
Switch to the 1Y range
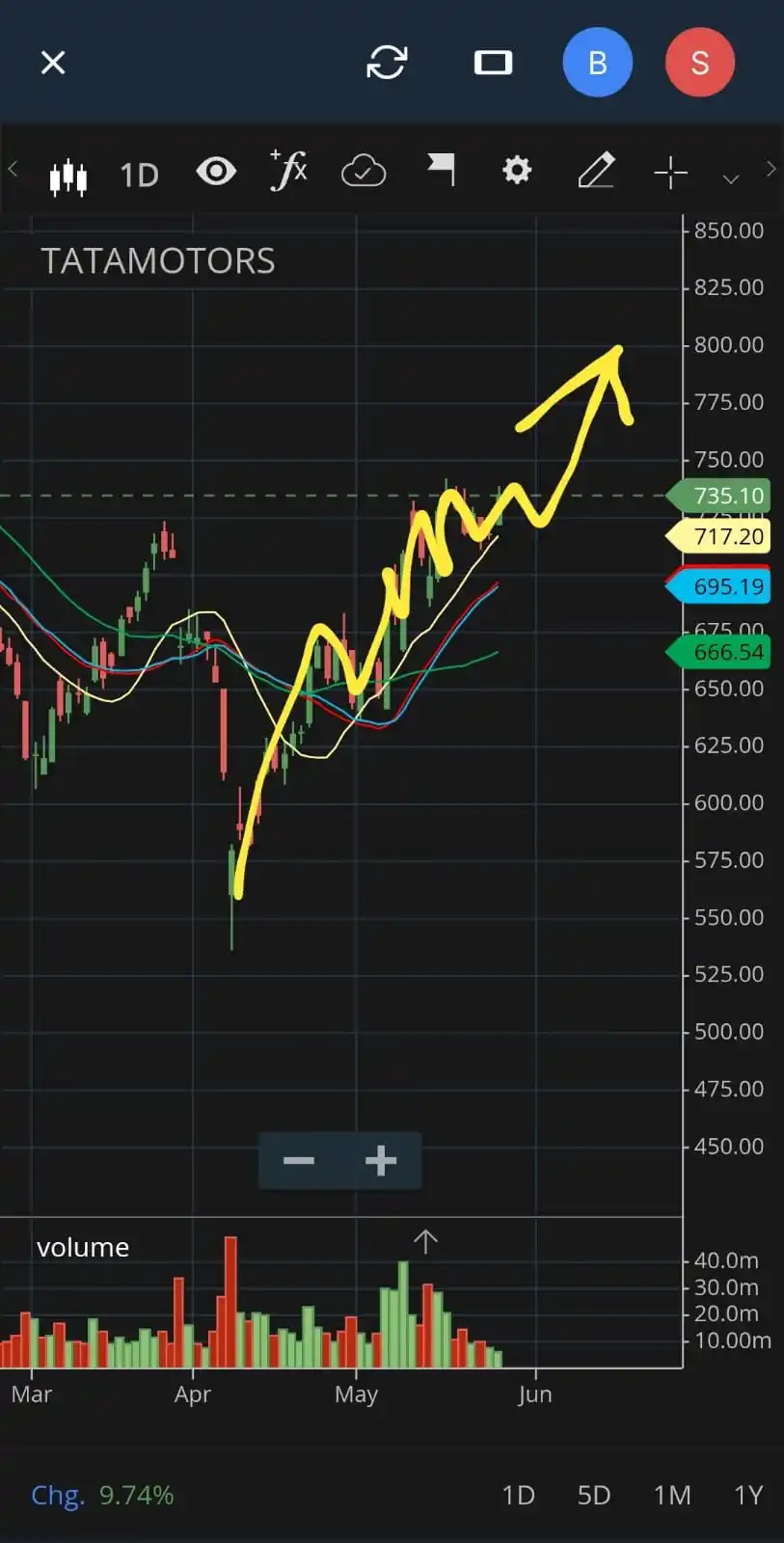(748, 1495)
